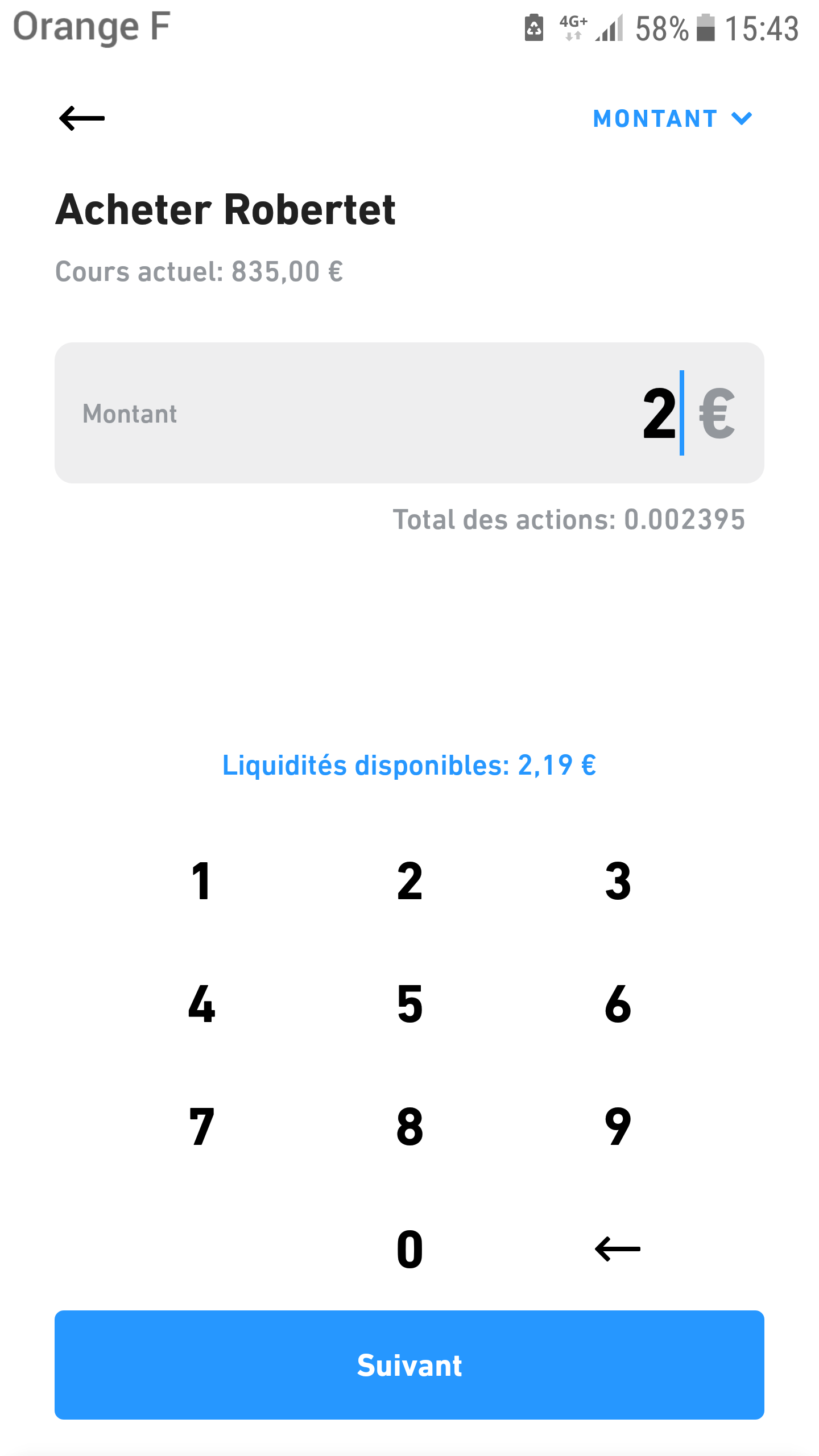This screenshot has width=819, height=1456.
Task: Enter digit 0 on the keypad
Action: [x=409, y=1250]
